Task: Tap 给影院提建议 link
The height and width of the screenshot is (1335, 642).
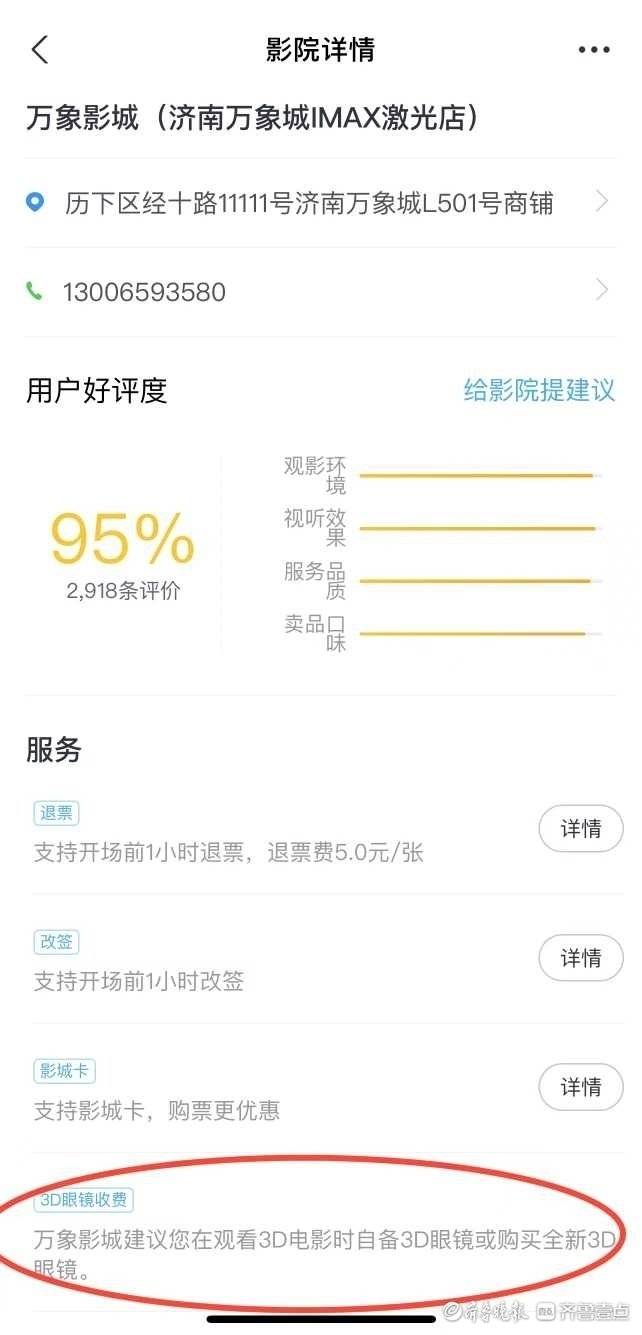Action: pyautogui.click(x=539, y=390)
